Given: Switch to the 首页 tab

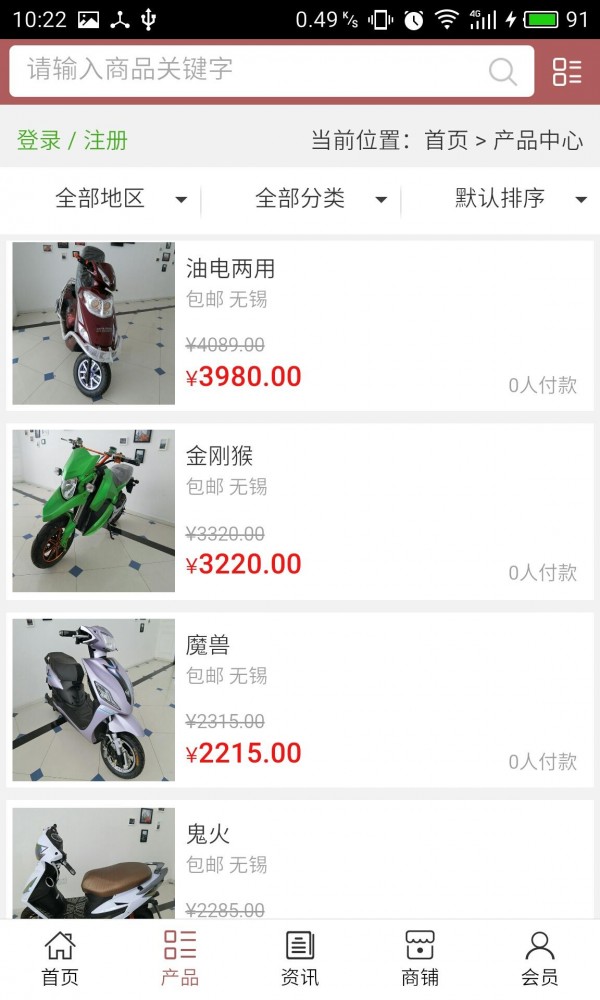Looking at the screenshot, I should pyautogui.click(x=60, y=958).
